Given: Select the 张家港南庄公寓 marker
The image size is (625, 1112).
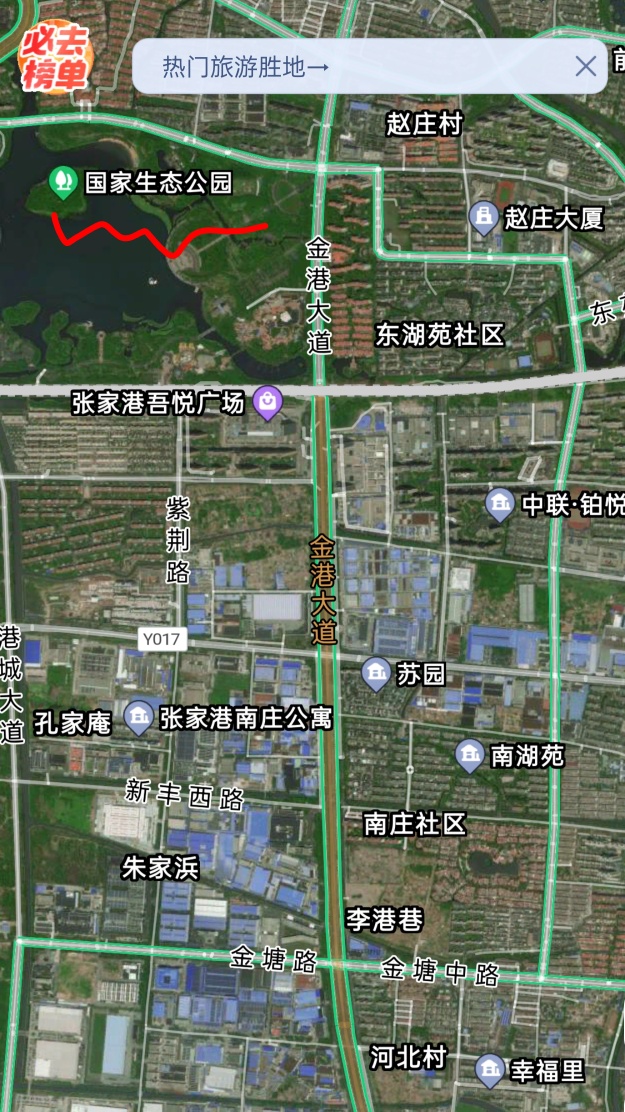Looking at the screenshot, I should point(139,716).
